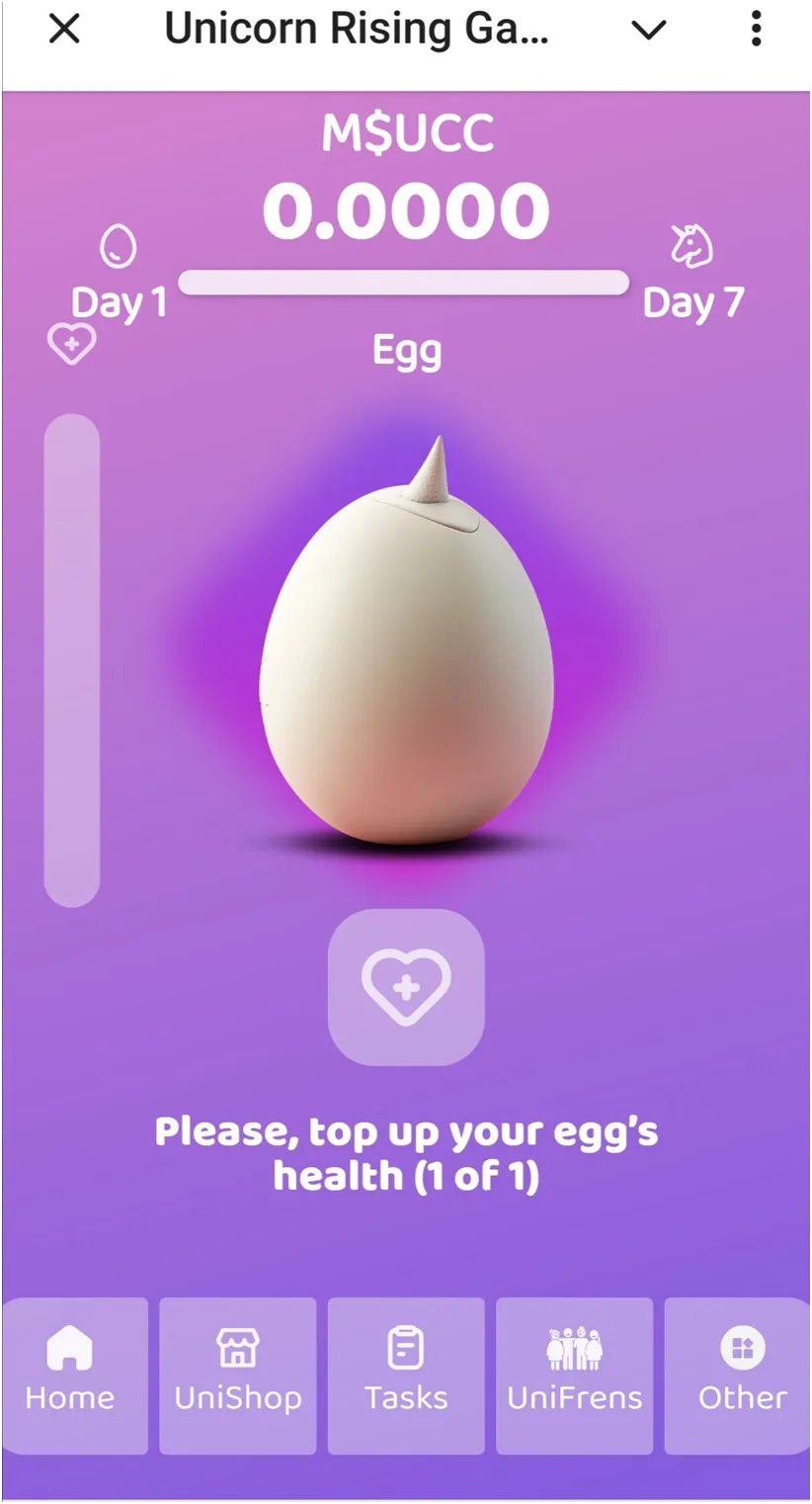Close the Unicorn Rising Game mini app
The height and width of the screenshot is (1504, 812).
[64, 30]
